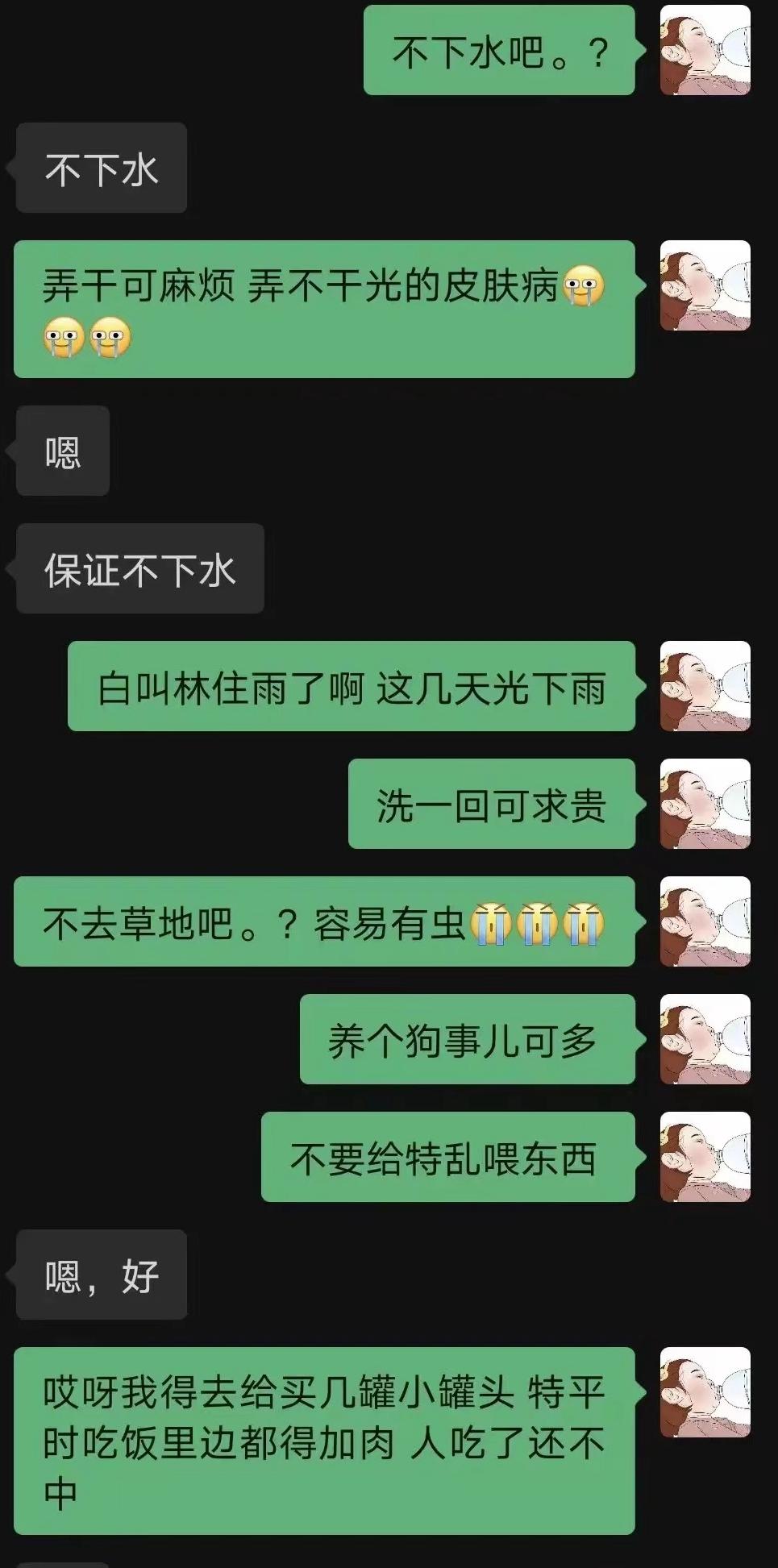Tap the avatar beside "不要给特乱喂东西"

[703, 1157]
